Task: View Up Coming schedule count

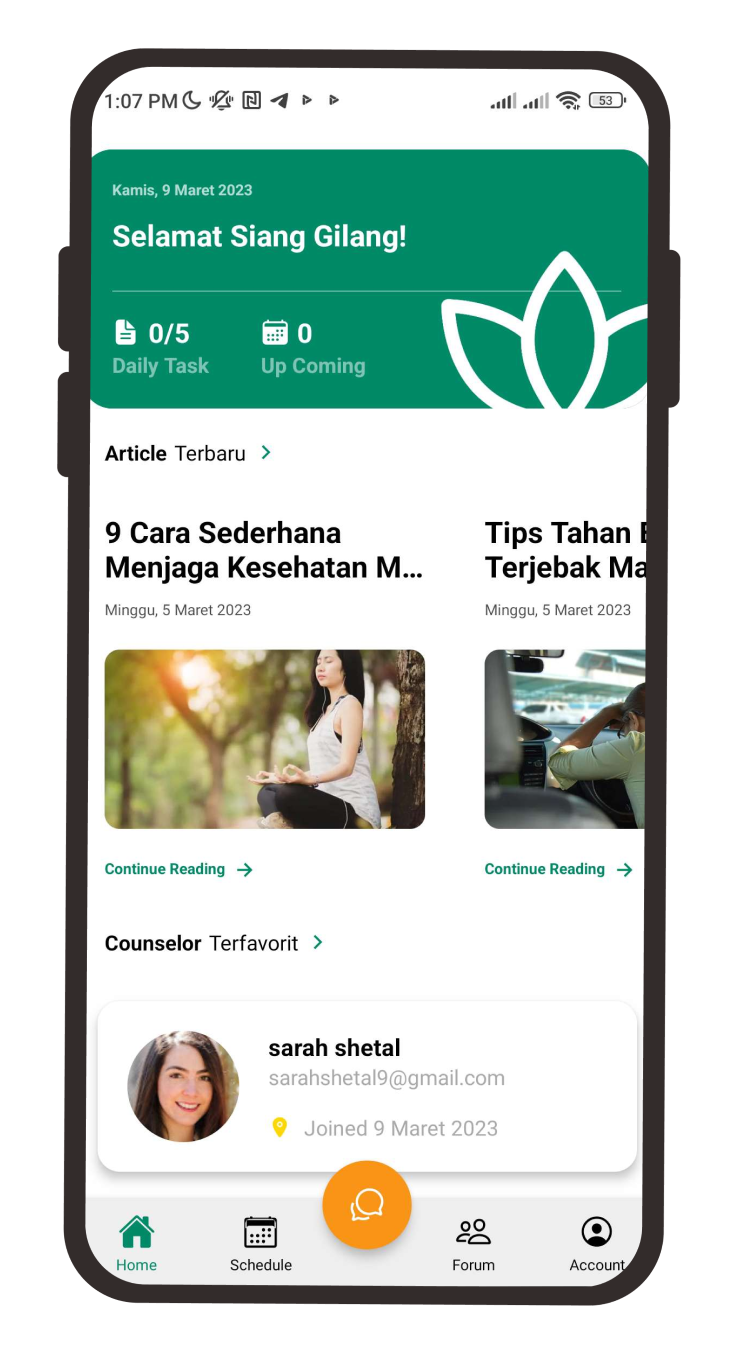Action: [x=312, y=347]
